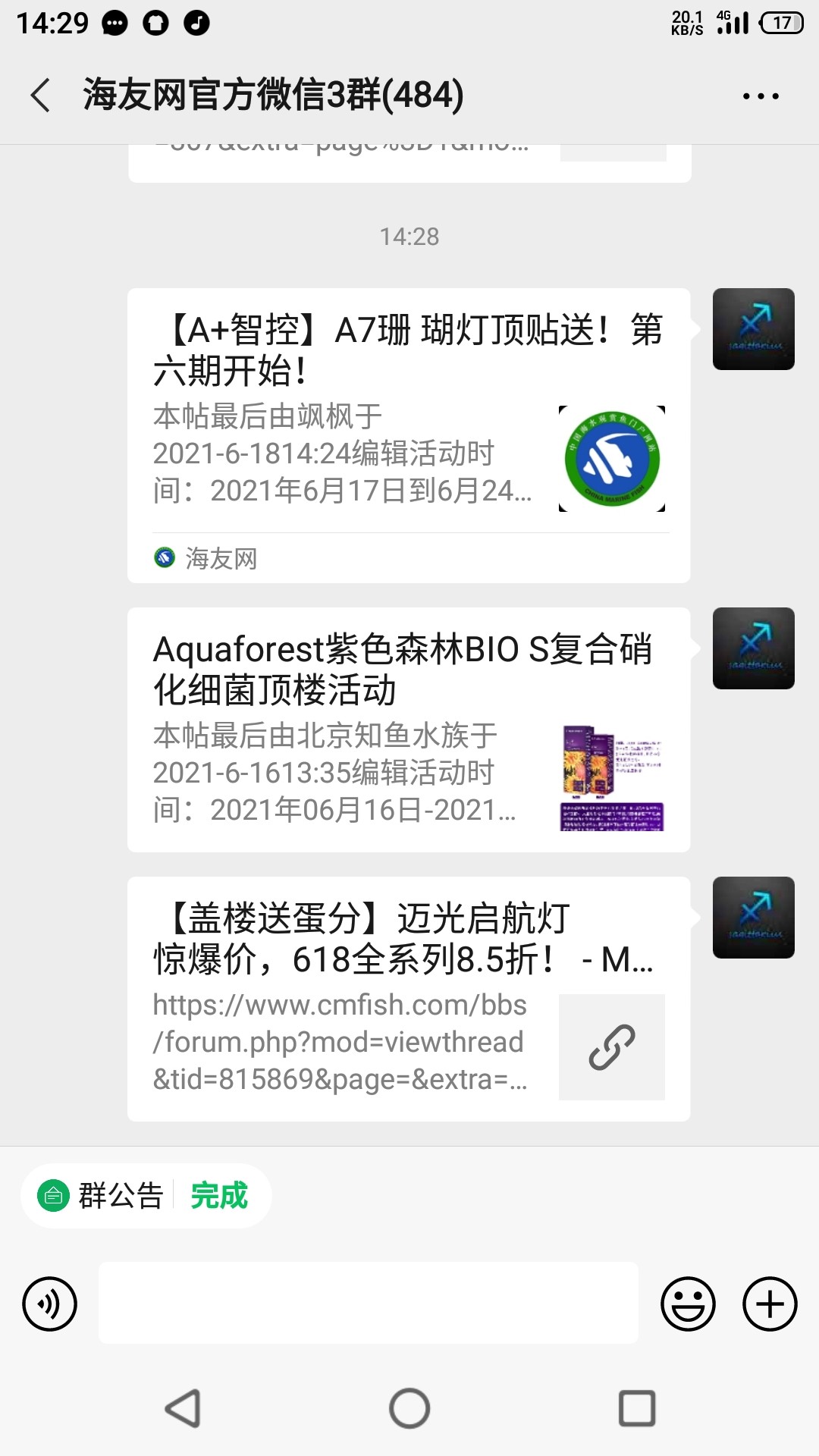Go back from the group chat

(x=41, y=96)
